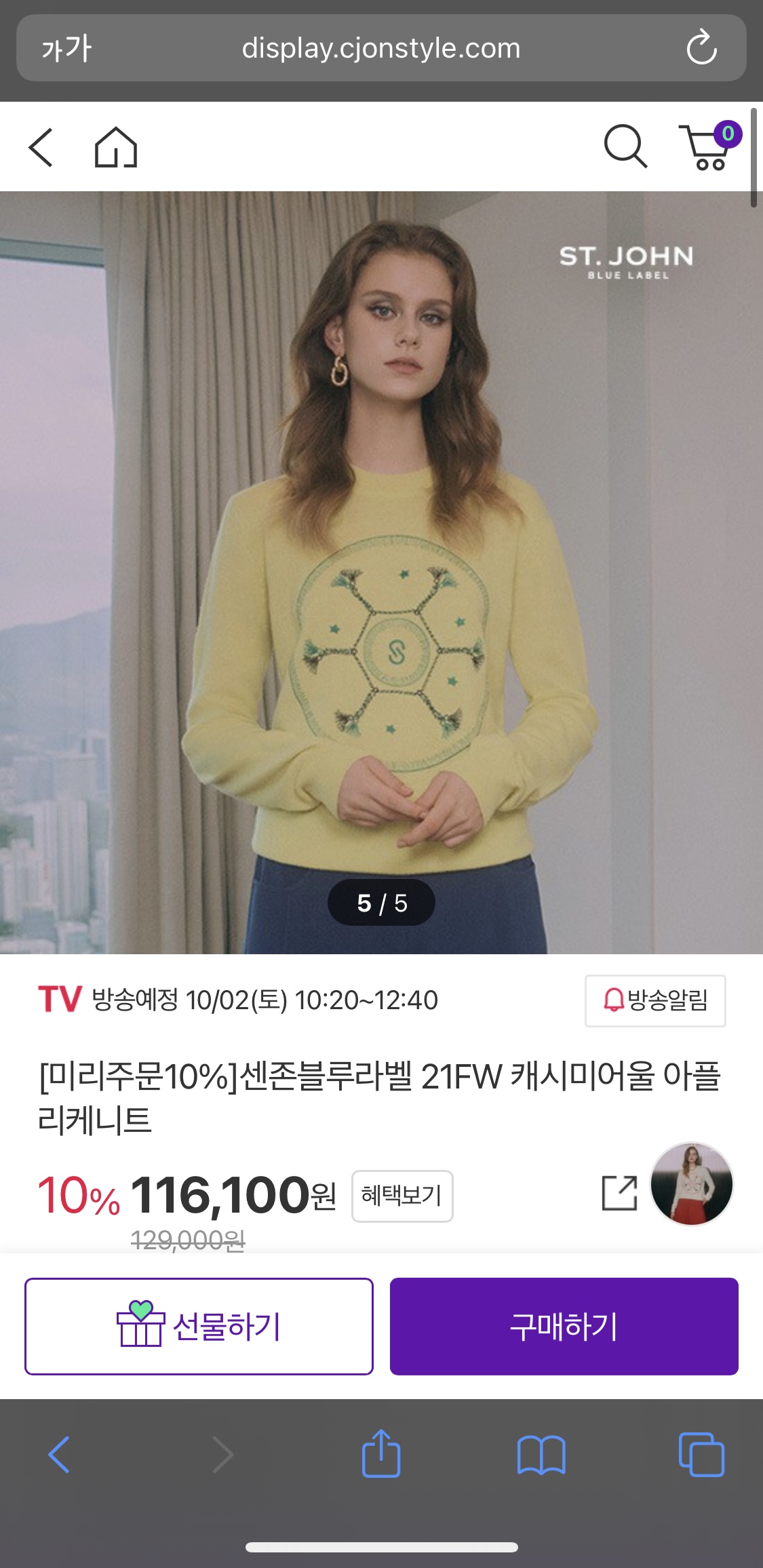
Task: Open the 가가 text size menu
Action: click(66, 48)
